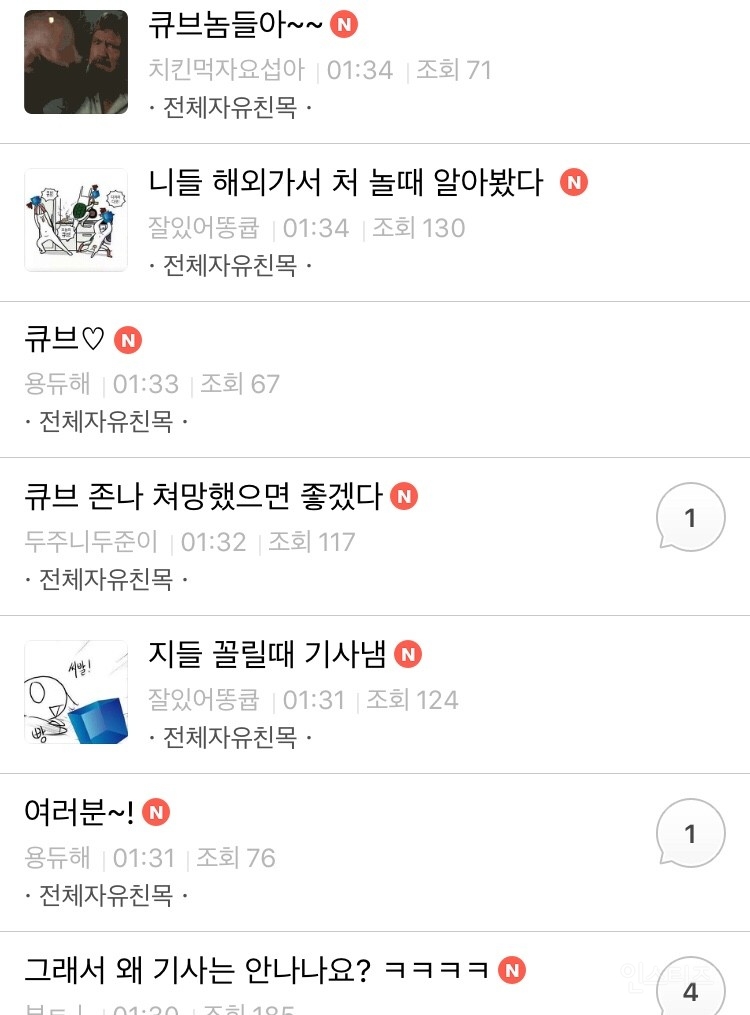750x1015 pixels.
Task: Open the comment bubble next to "여러분~!"
Action: point(690,832)
